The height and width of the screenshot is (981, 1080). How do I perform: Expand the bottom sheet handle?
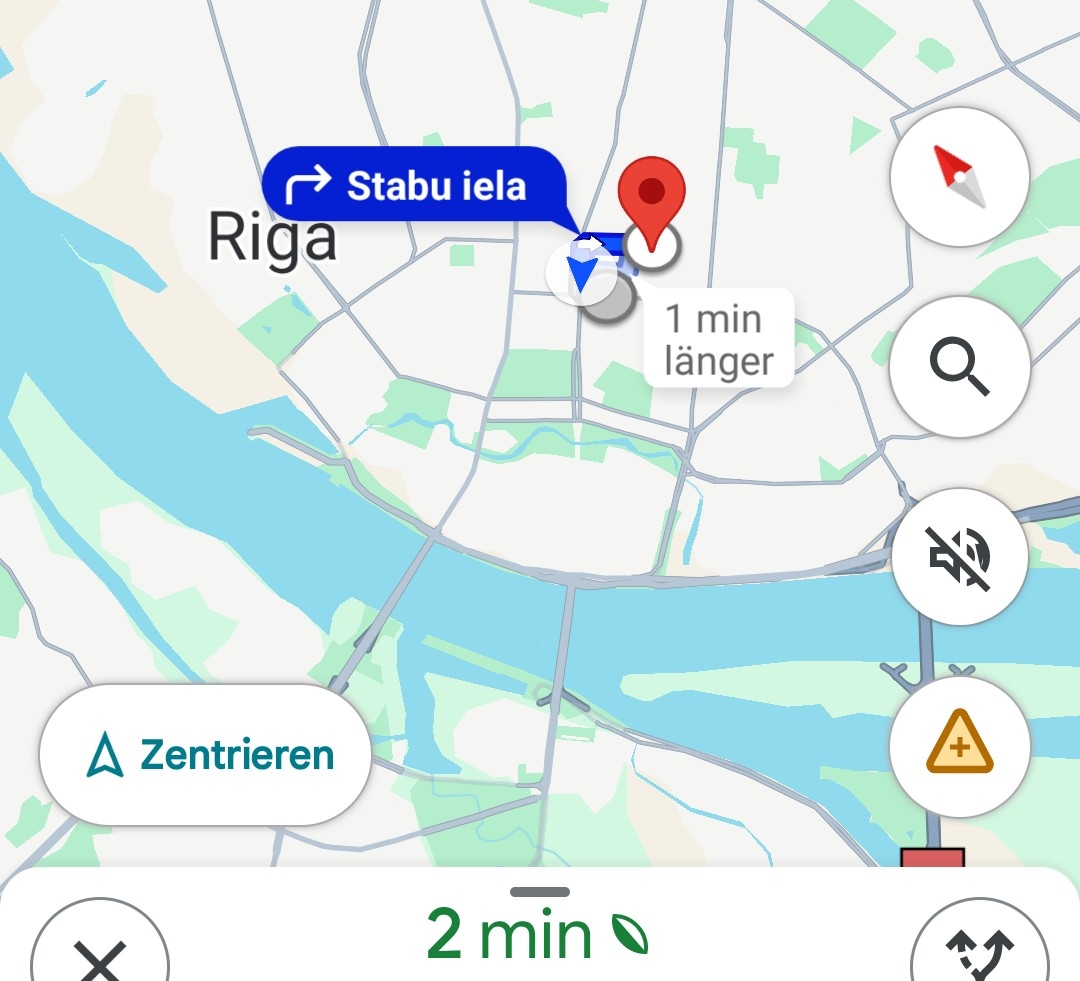click(540, 892)
